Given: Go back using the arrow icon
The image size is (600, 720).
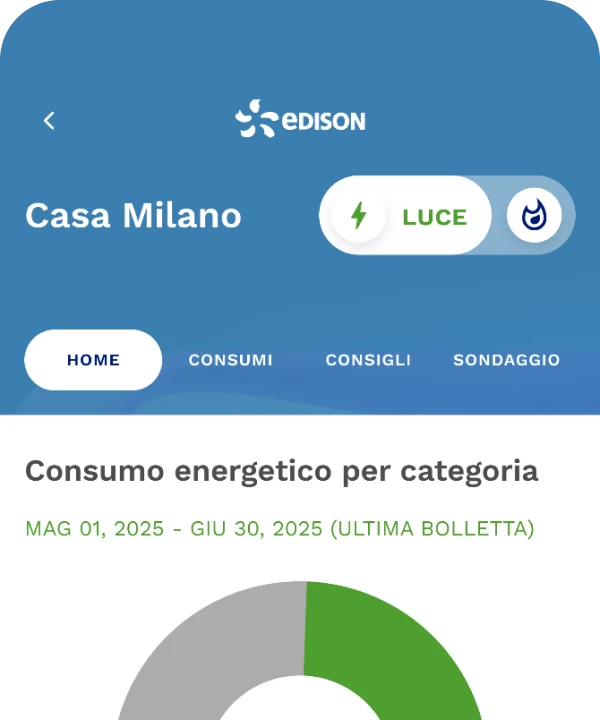Looking at the screenshot, I should pos(49,121).
